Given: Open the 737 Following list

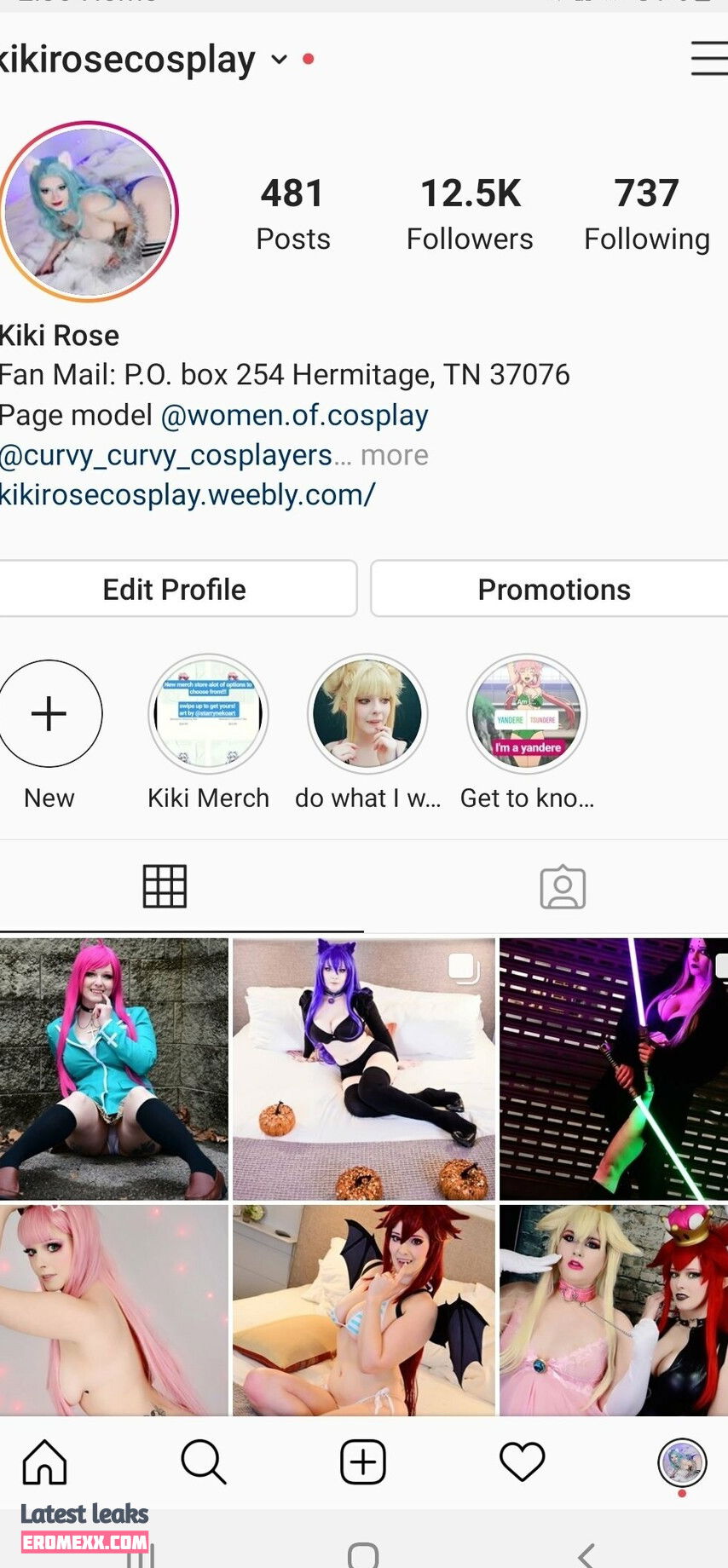Looking at the screenshot, I should pos(646,214).
